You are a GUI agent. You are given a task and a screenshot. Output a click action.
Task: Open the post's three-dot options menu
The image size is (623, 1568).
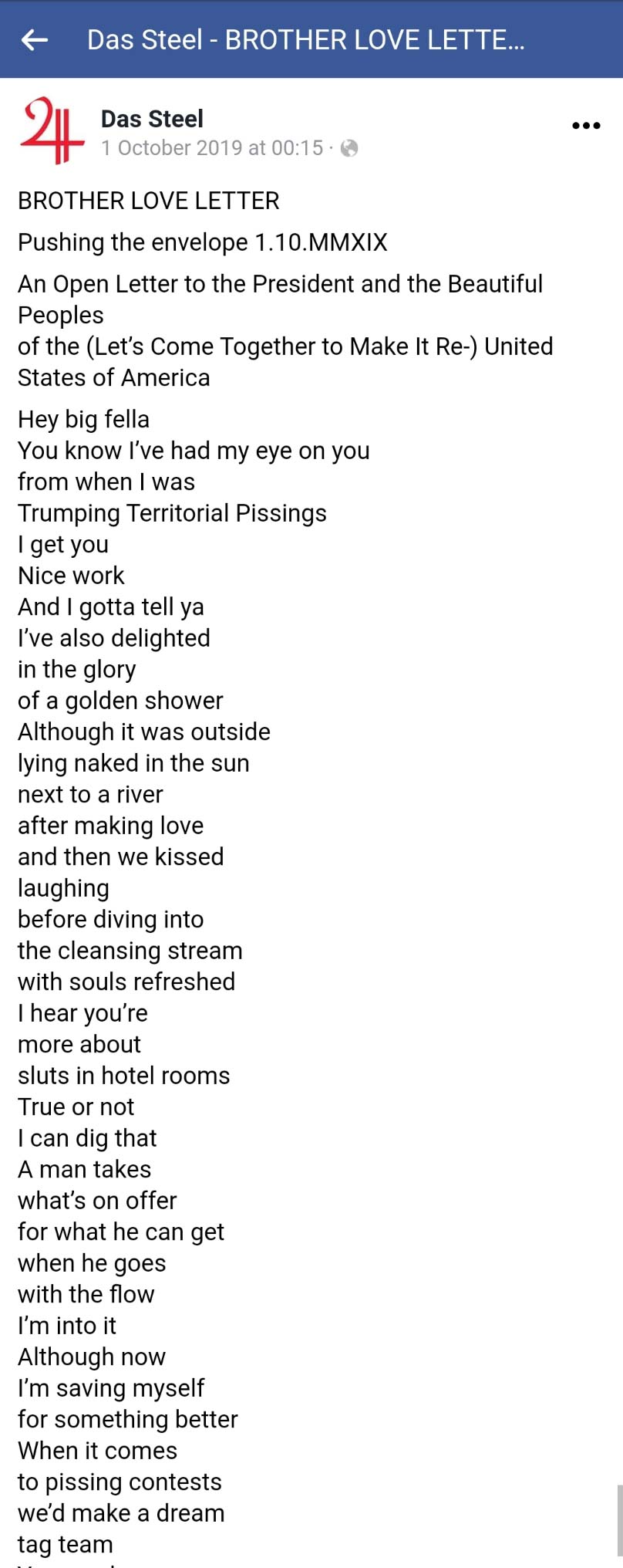point(586,126)
